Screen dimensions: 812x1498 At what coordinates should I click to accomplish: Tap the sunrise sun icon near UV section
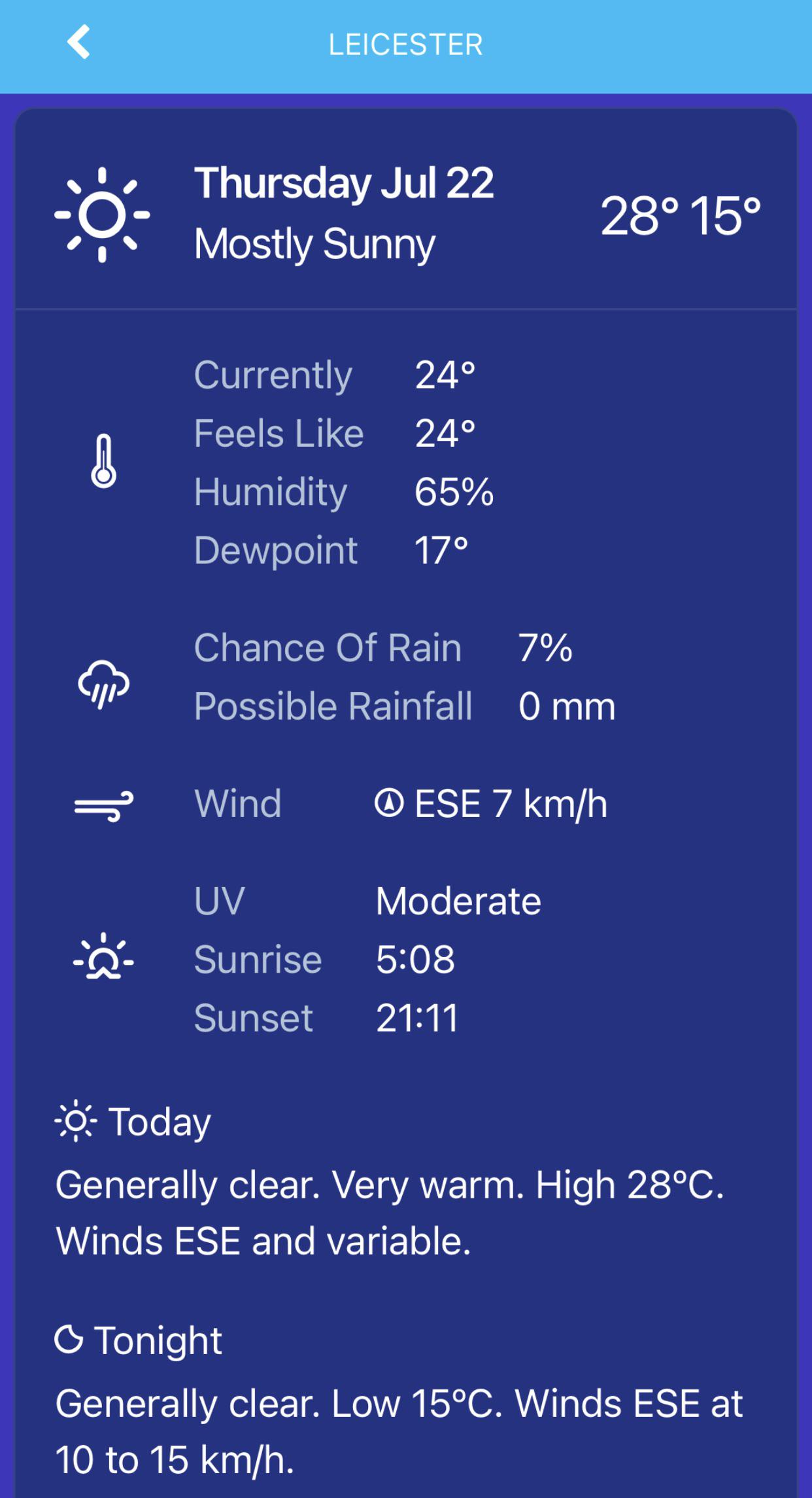[105, 958]
